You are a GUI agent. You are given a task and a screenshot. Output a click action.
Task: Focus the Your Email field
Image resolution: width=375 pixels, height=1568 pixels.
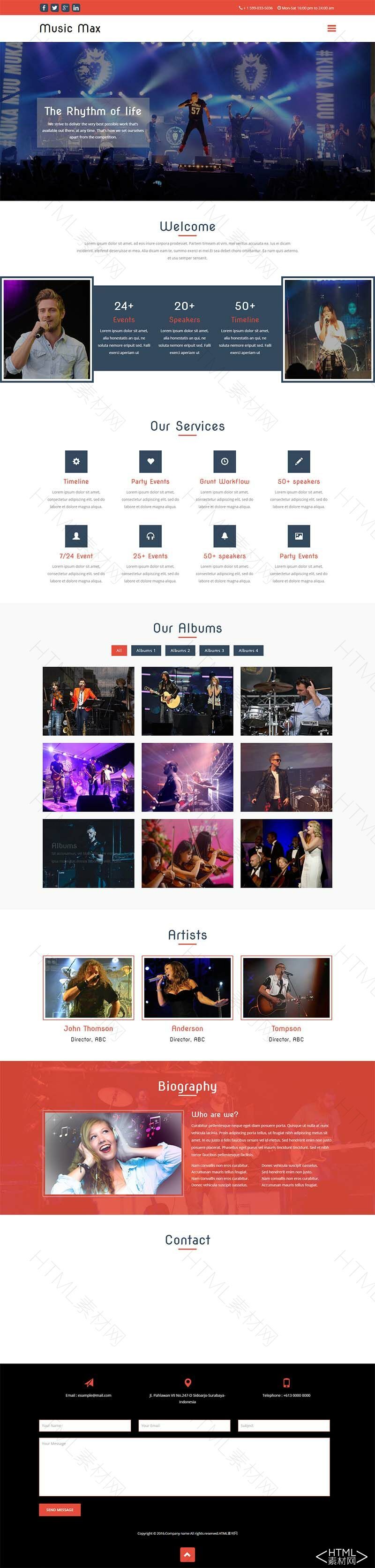184,1425
